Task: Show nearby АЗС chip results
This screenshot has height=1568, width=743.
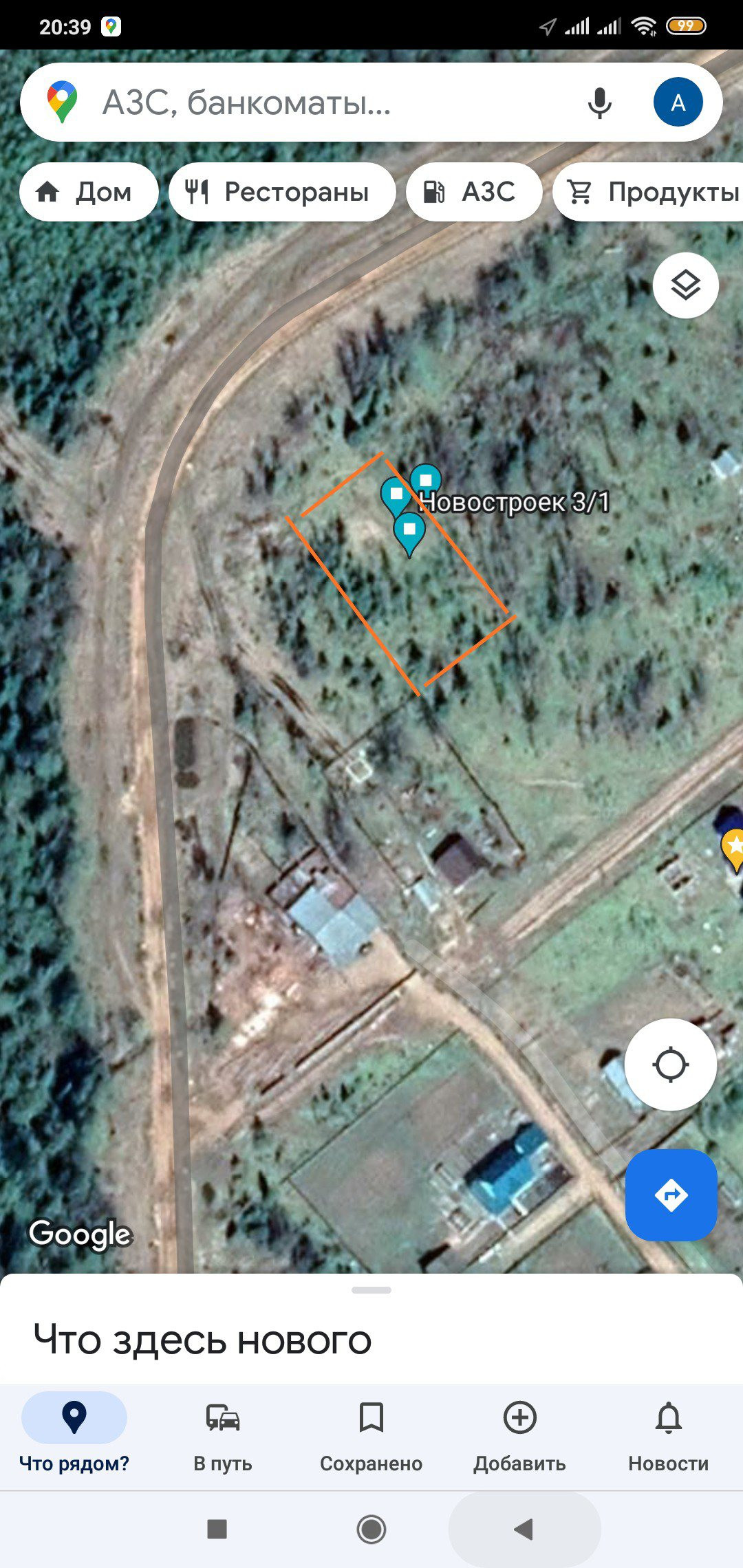Action: point(473,192)
